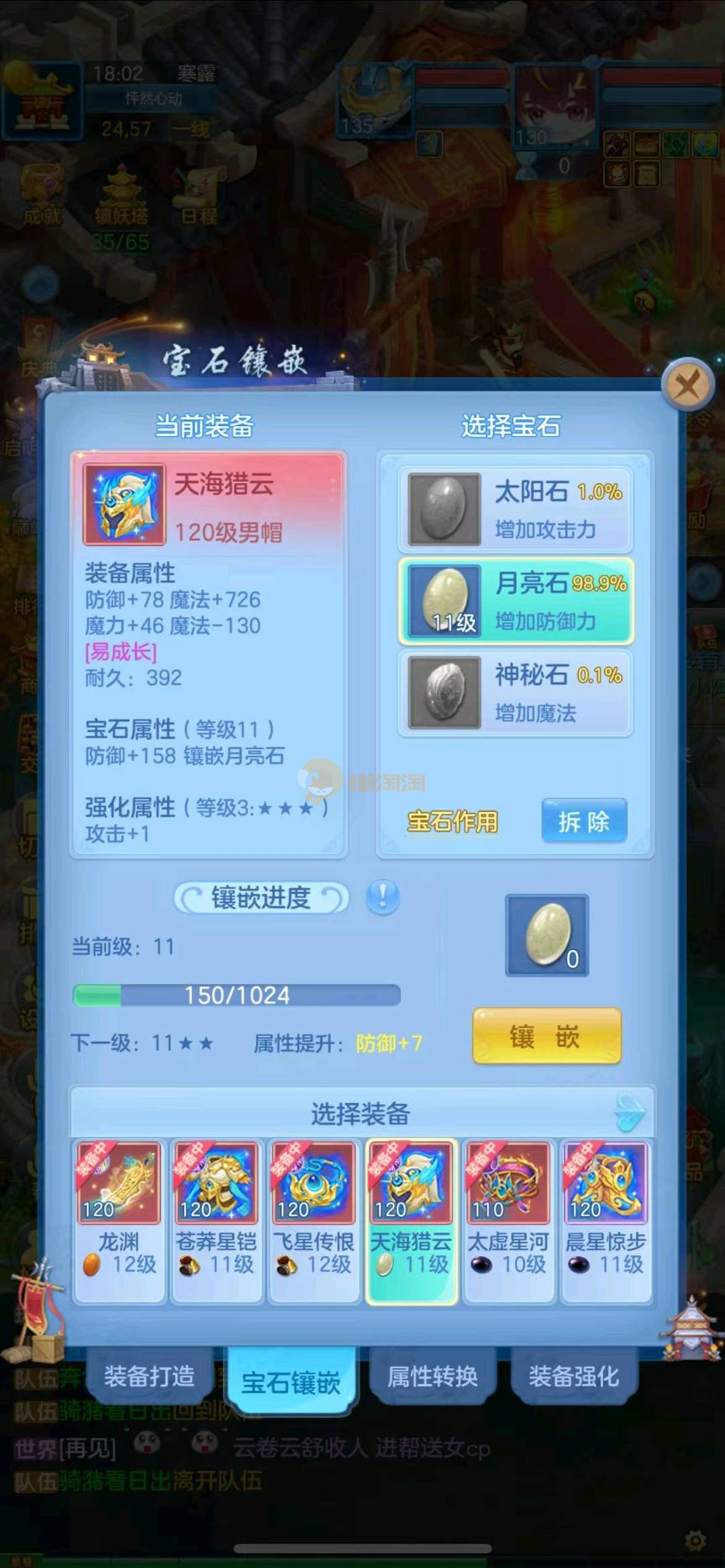Choose the 飞星传恨 equipment
The width and height of the screenshot is (725, 1568).
tap(313, 1220)
